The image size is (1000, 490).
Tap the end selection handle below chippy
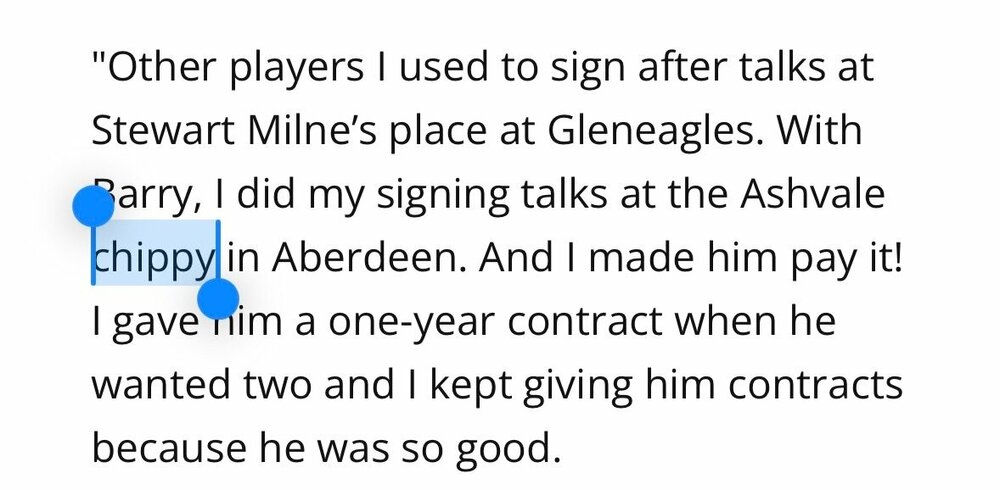point(218,298)
